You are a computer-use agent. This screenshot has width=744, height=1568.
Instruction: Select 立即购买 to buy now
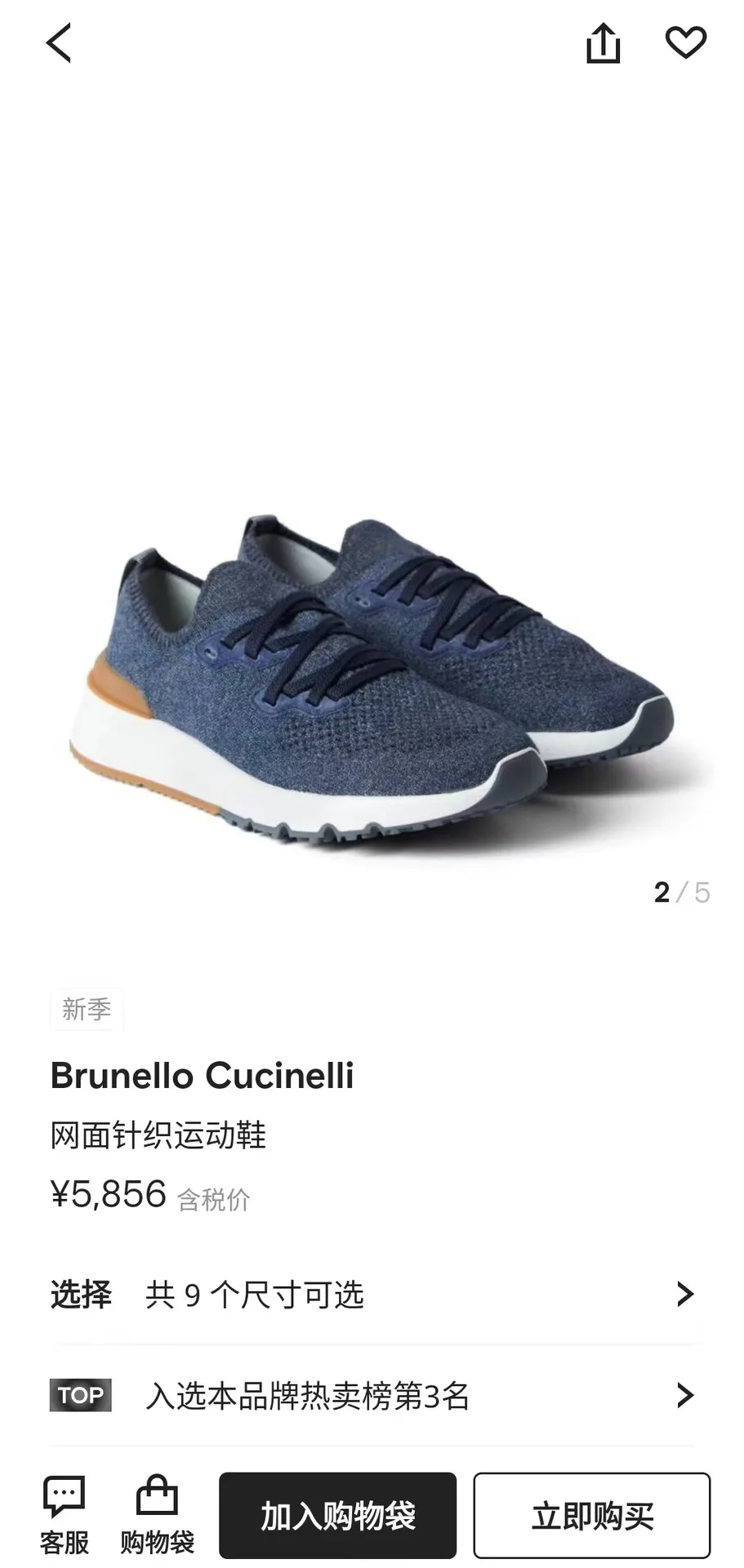coord(592,1516)
